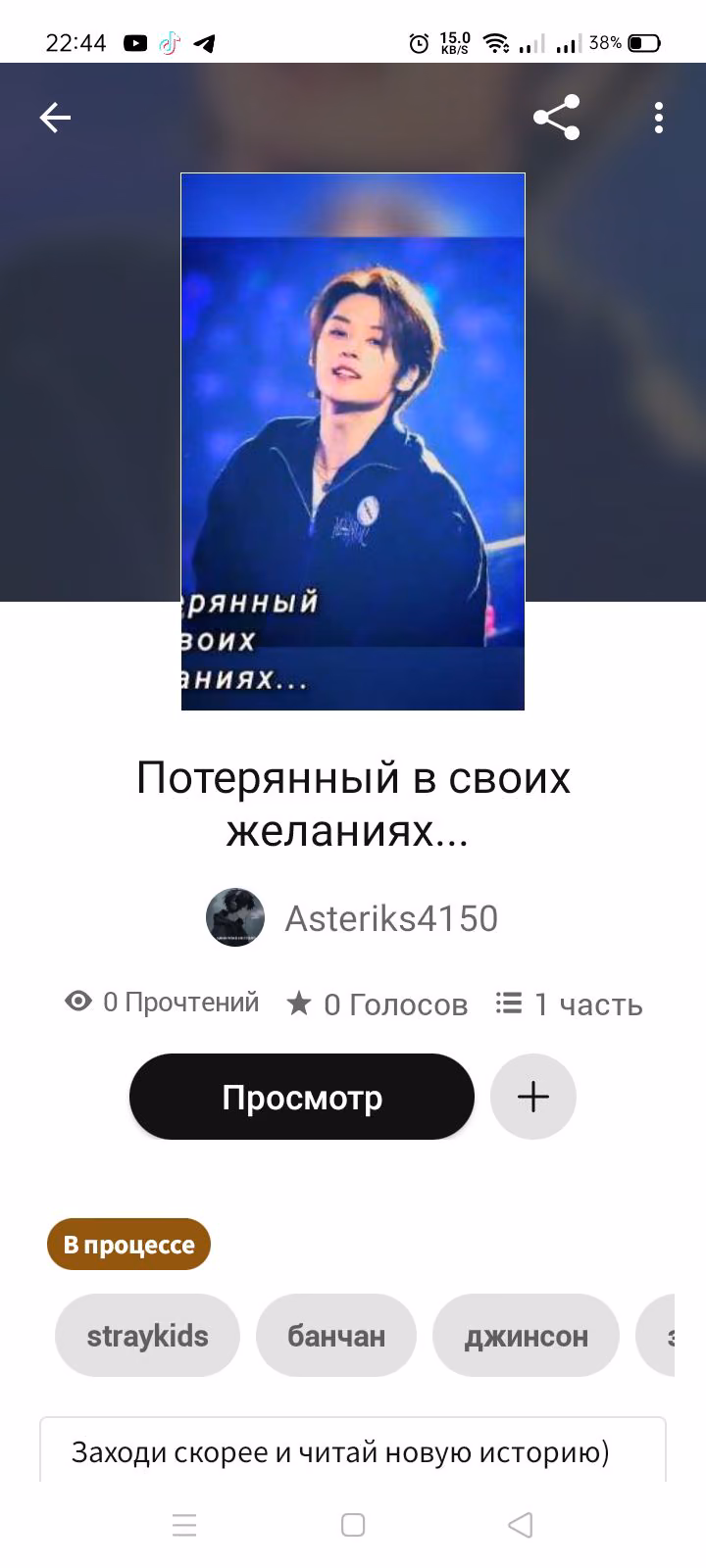Expand the story description box

tap(353, 1450)
